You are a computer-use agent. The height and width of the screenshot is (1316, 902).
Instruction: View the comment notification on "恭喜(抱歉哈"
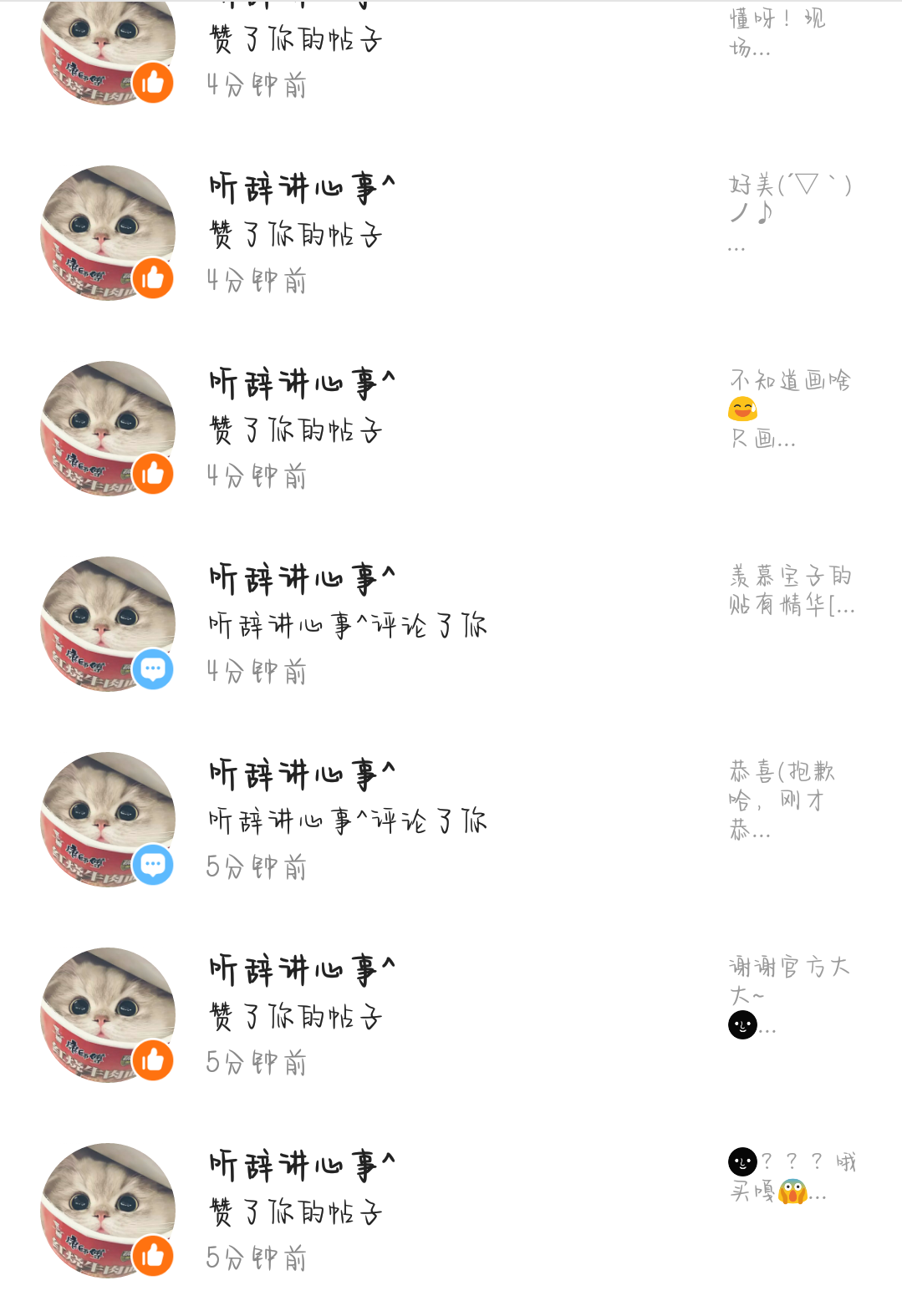pos(451,820)
